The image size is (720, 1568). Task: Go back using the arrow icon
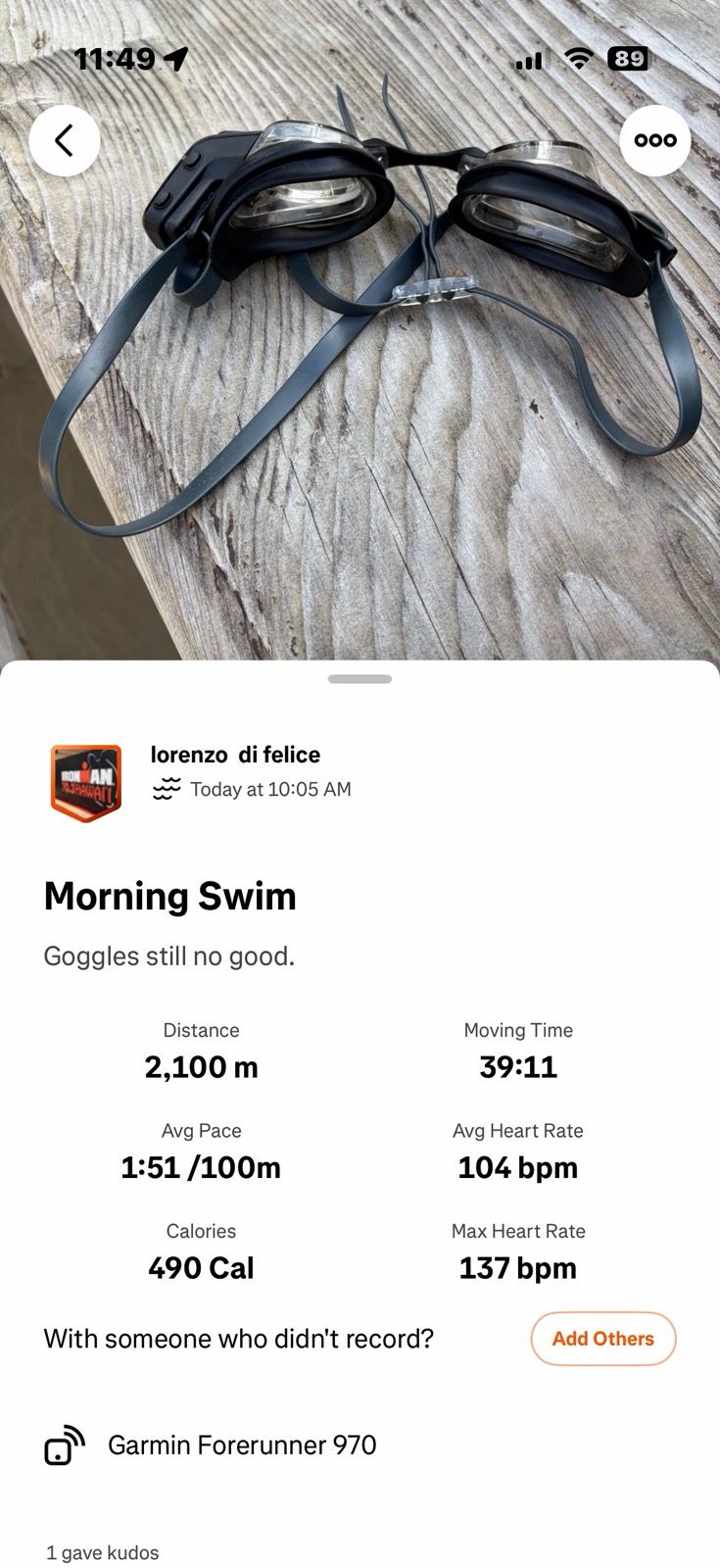click(x=65, y=141)
